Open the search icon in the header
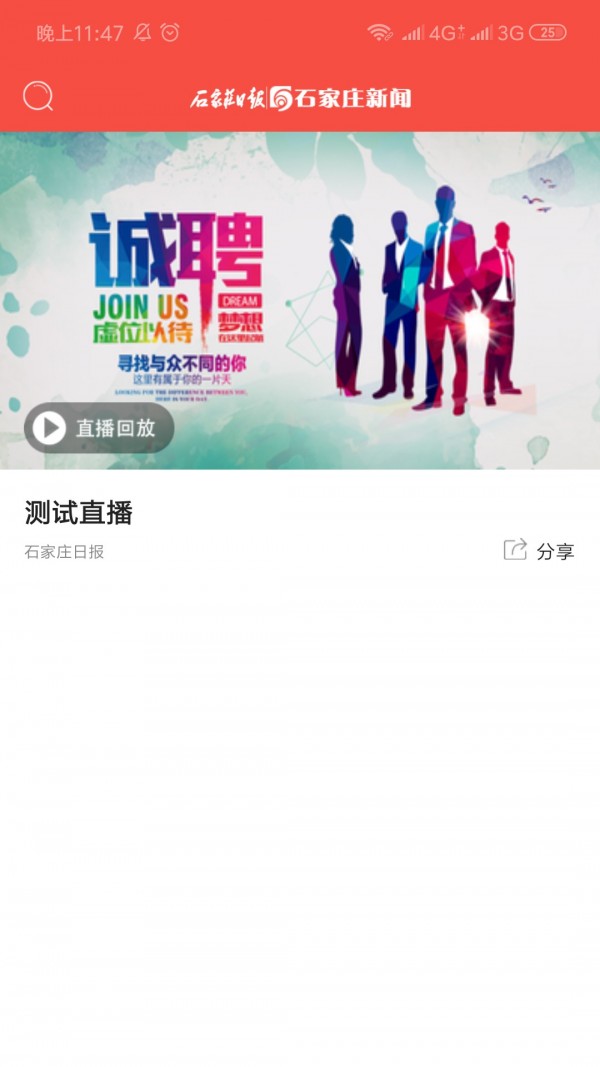 point(38,97)
